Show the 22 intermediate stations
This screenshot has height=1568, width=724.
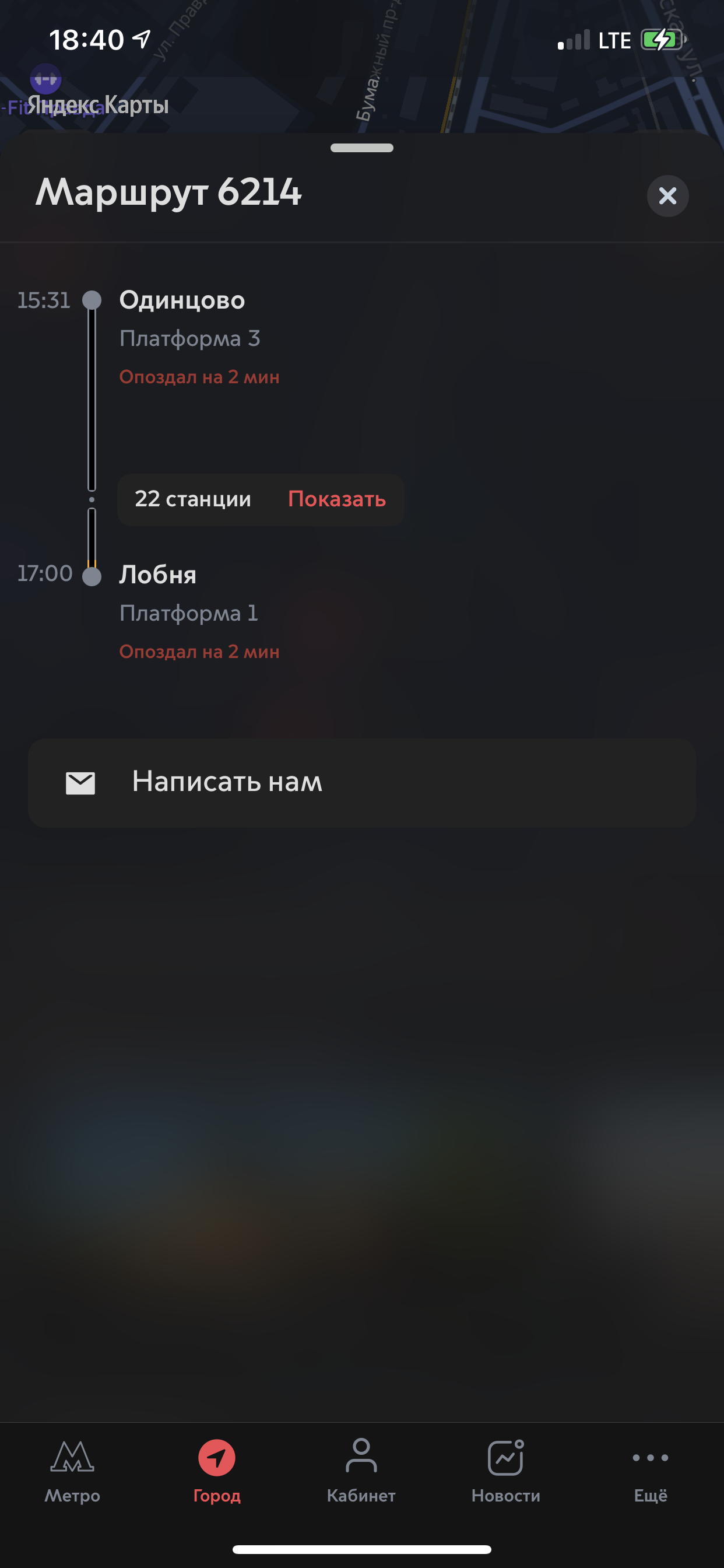pyautogui.click(x=336, y=499)
